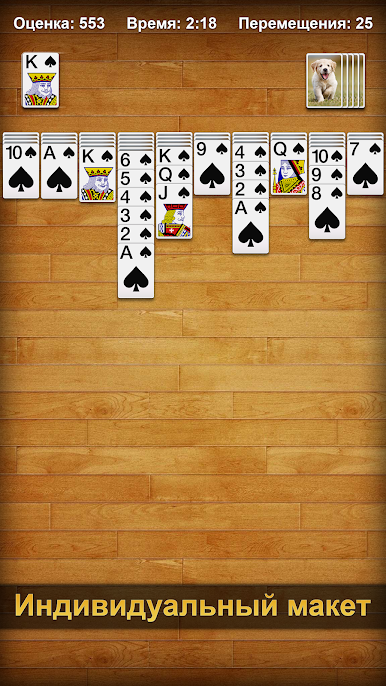Tap the 8 of spades card
Viewport: 386px width, 686px height.
click(327, 211)
